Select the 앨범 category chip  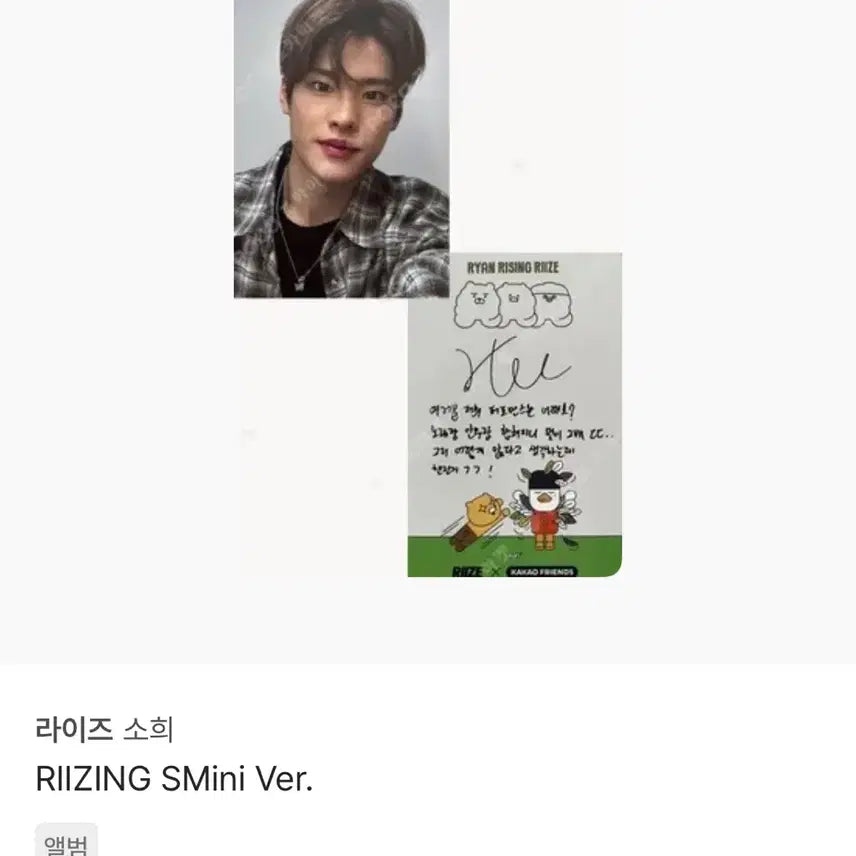(66, 843)
